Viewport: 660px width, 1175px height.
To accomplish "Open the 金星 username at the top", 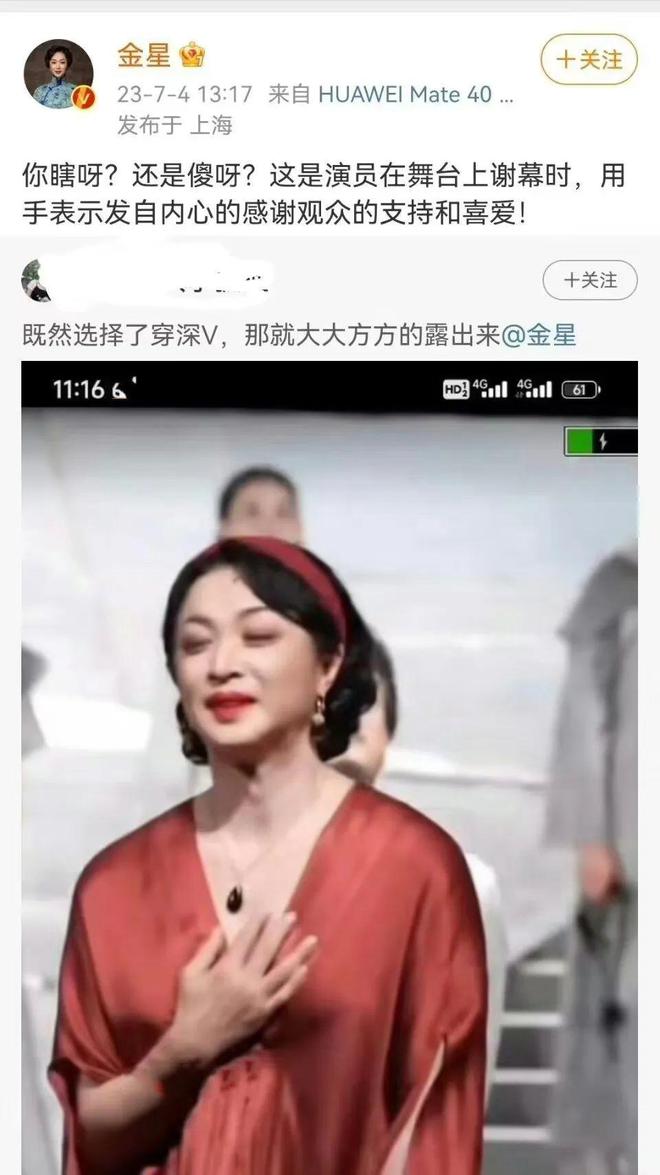I will tap(144, 55).
